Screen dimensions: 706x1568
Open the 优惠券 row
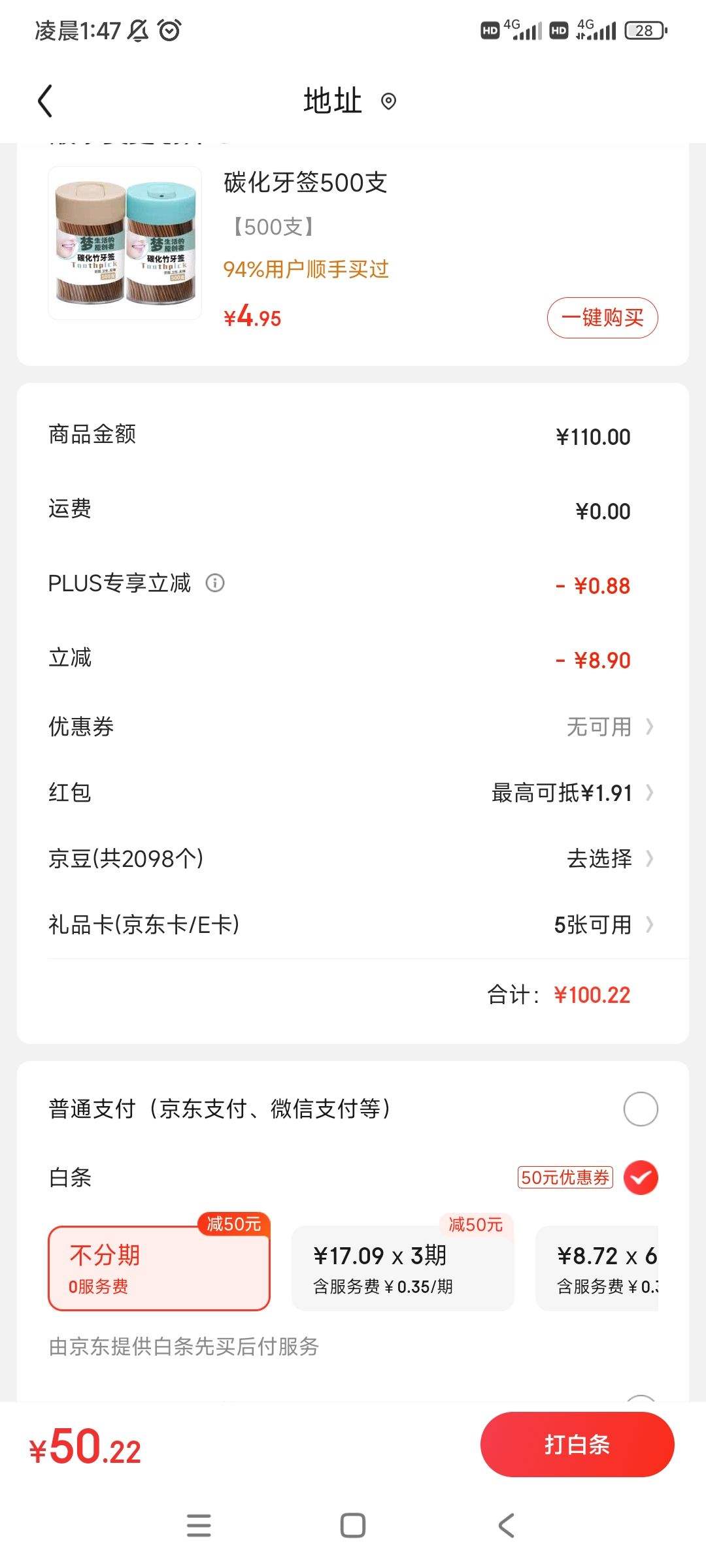(353, 727)
